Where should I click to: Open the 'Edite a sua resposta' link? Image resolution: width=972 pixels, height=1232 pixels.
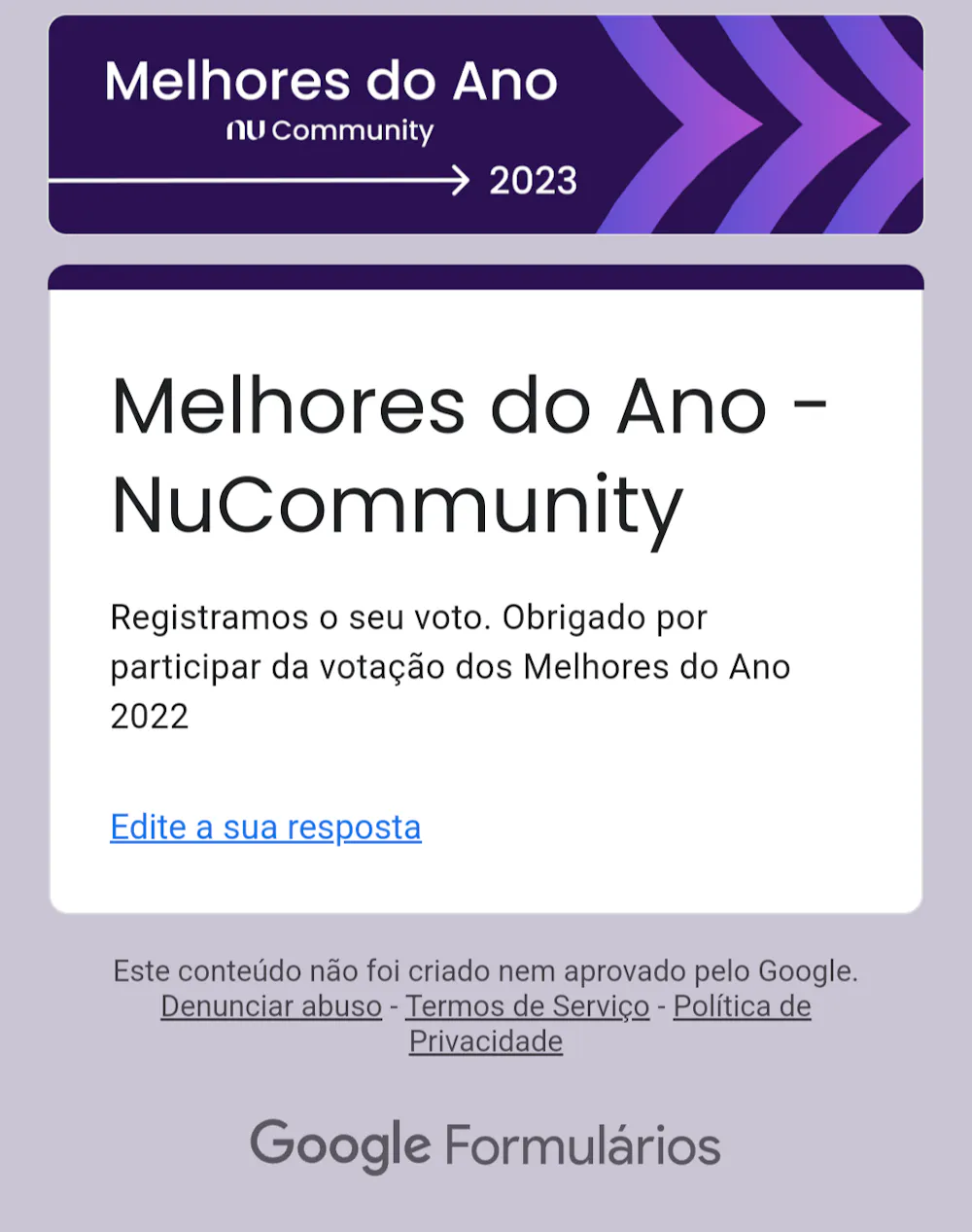[265, 827]
